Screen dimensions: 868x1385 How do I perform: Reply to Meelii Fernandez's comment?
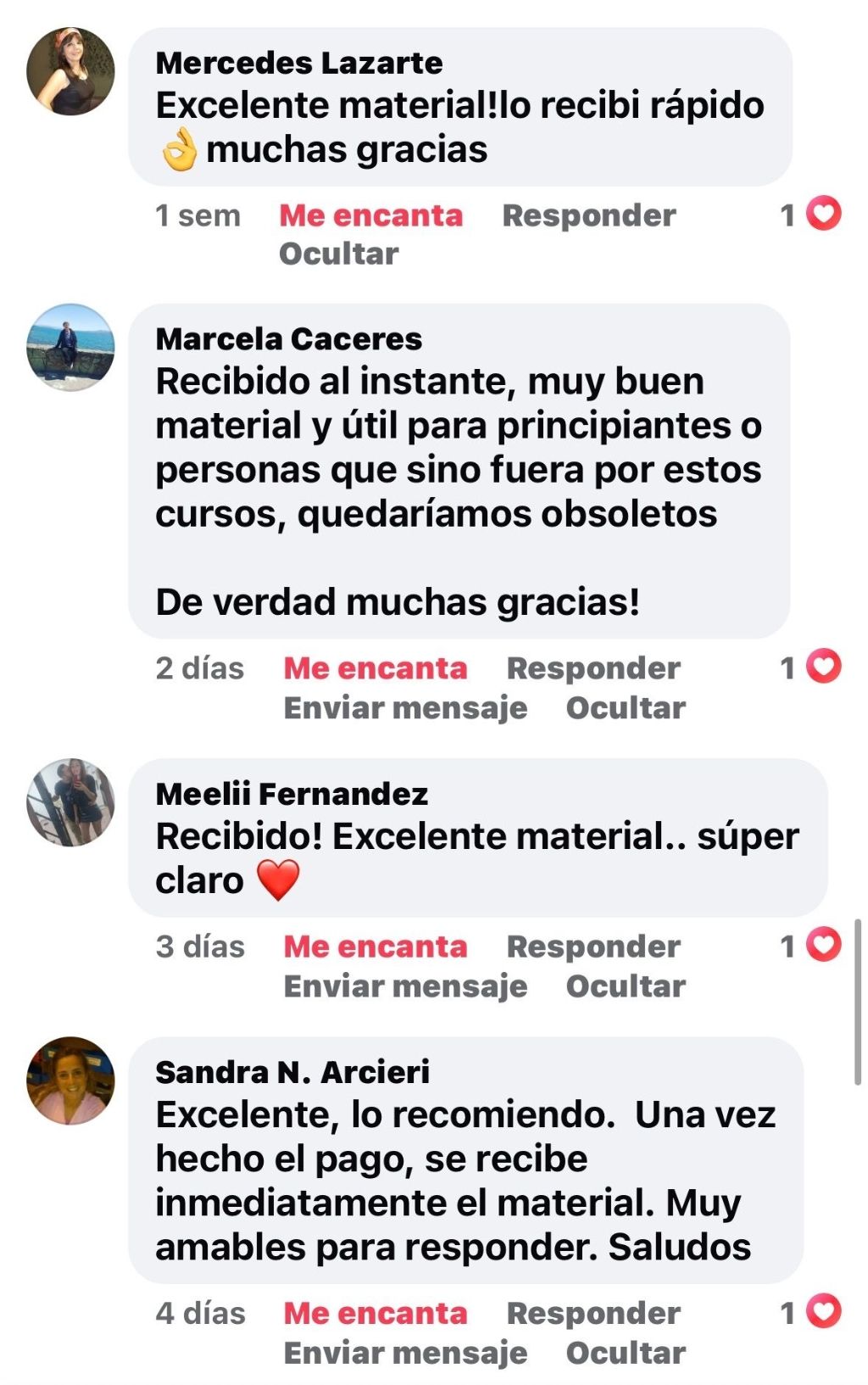pyautogui.click(x=593, y=947)
